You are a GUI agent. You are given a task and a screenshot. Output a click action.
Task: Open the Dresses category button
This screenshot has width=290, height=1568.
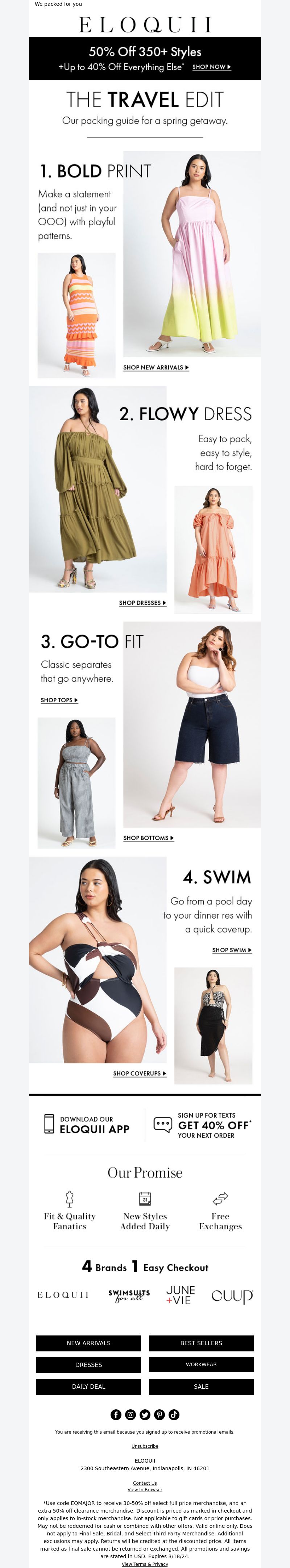[x=88, y=1365]
